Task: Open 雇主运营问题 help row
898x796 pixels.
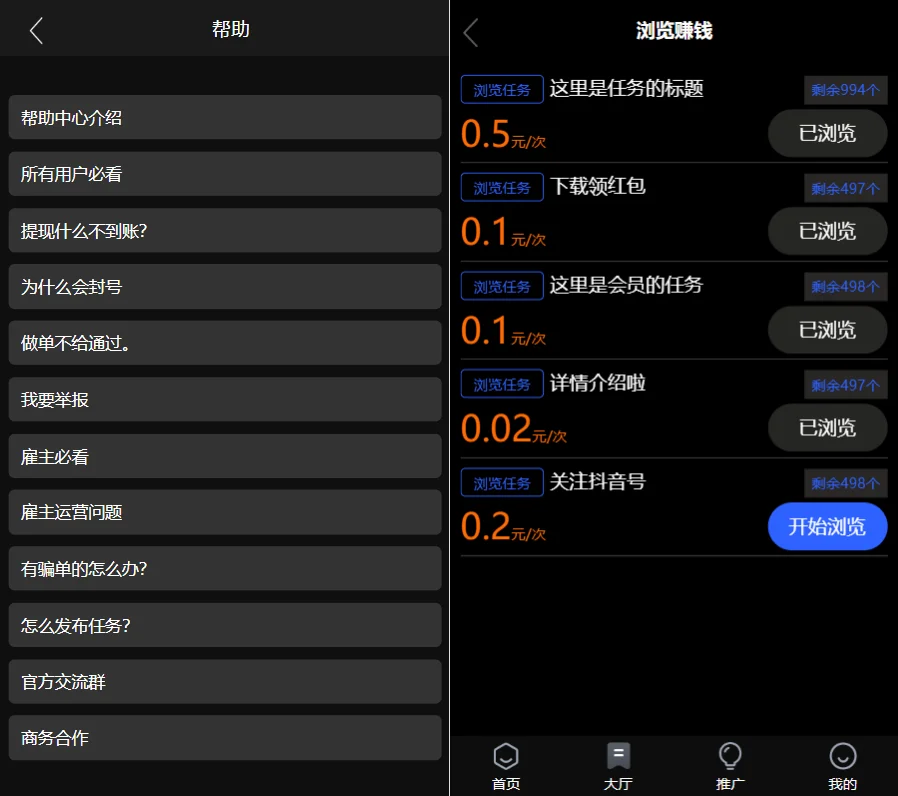Action: click(x=225, y=512)
